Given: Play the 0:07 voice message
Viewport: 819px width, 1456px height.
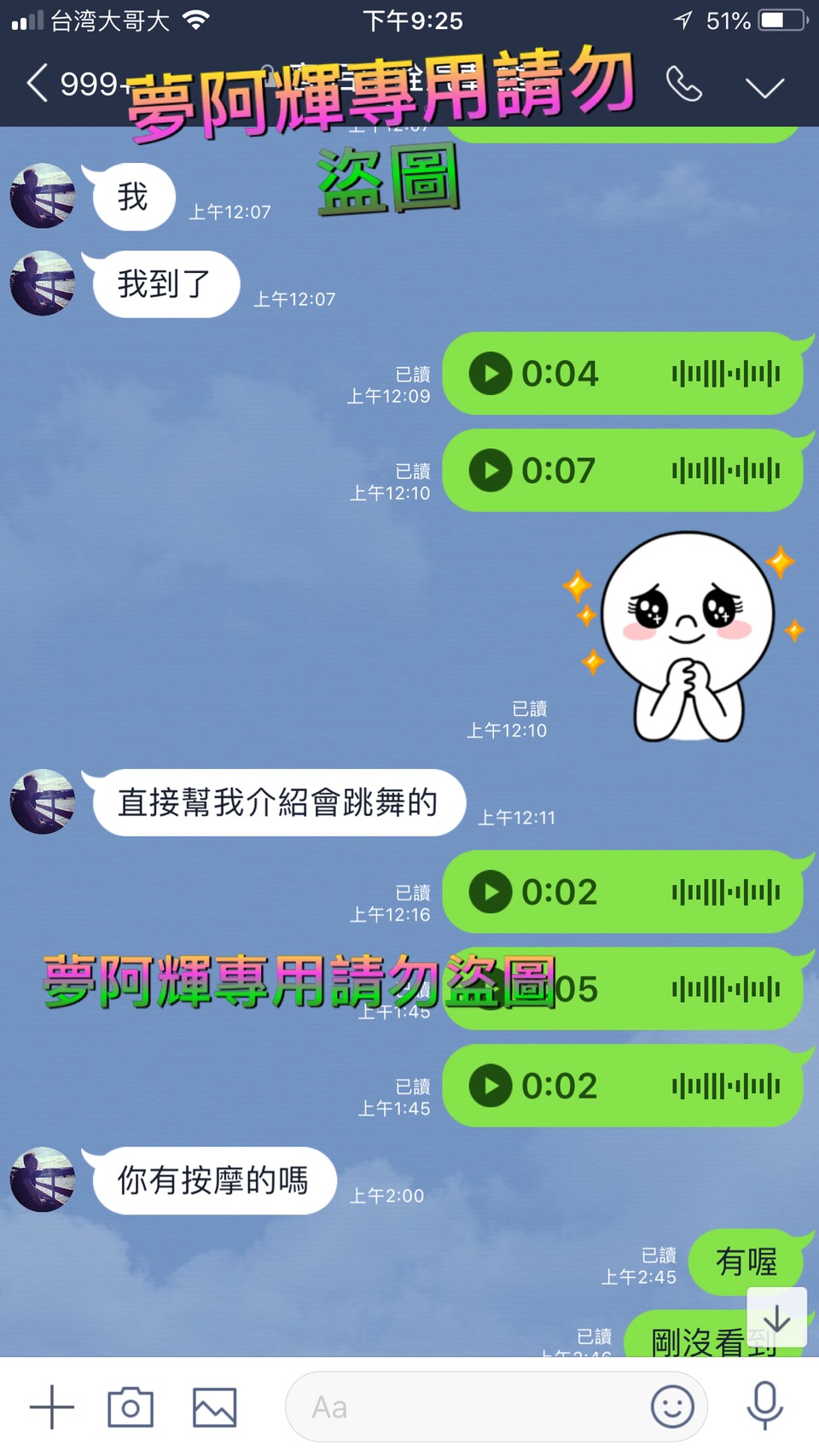Looking at the screenshot, I should [491, 470].
